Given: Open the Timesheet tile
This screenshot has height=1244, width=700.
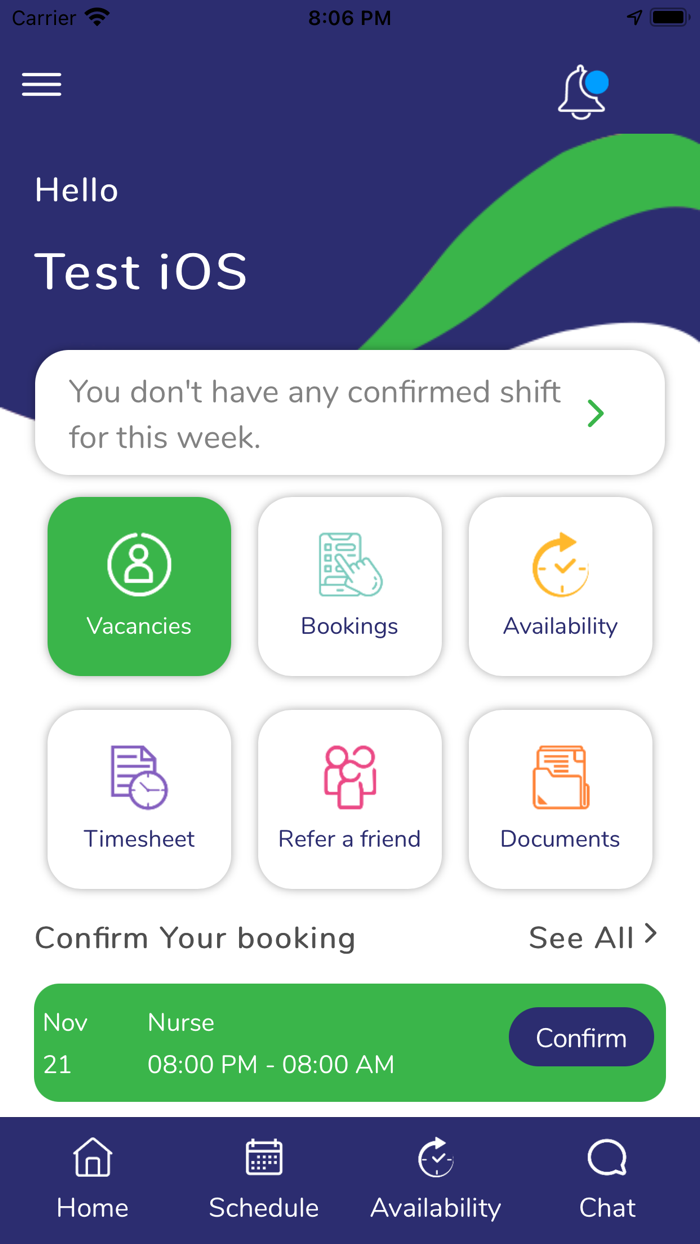Looking at the screenshot, I should (x=139, y=799).
